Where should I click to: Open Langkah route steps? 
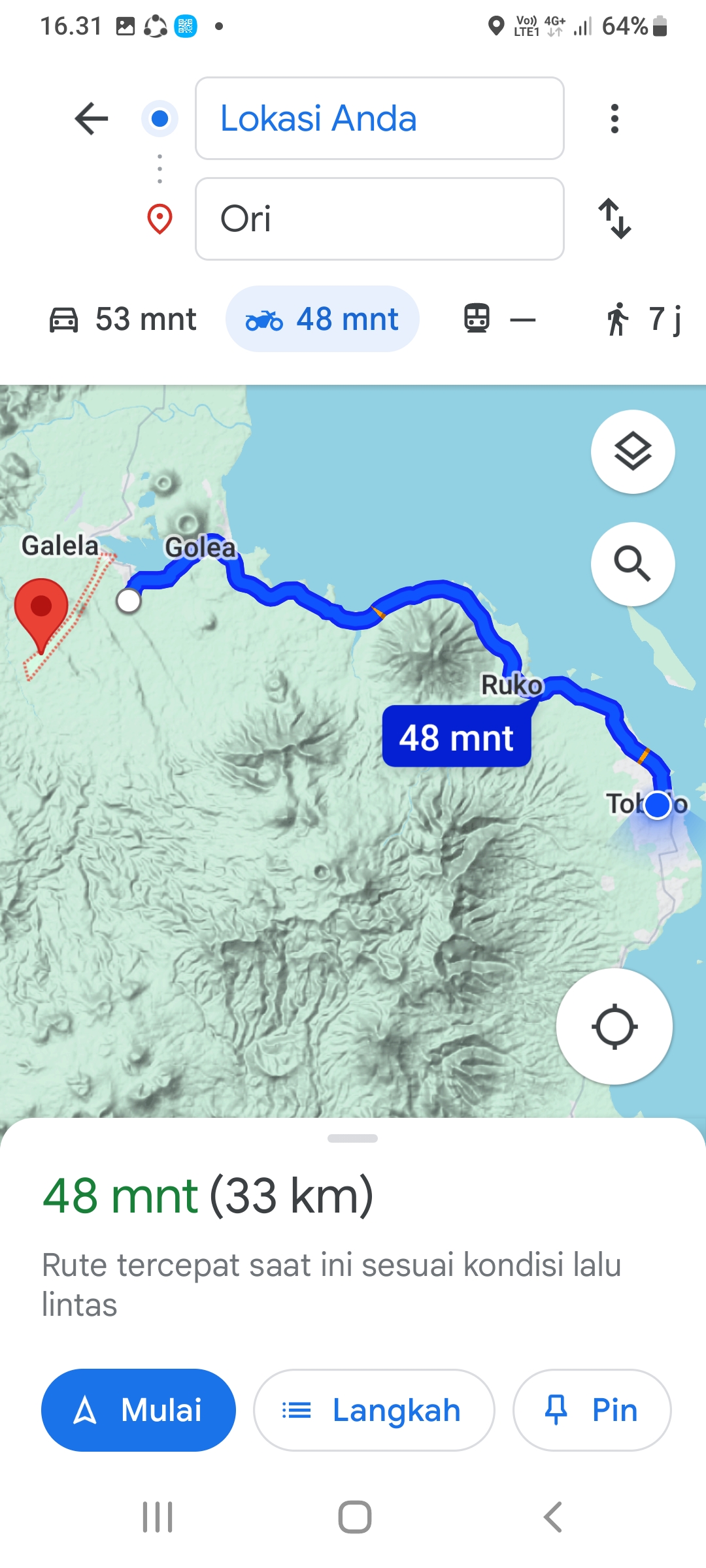coord(374,1410)
